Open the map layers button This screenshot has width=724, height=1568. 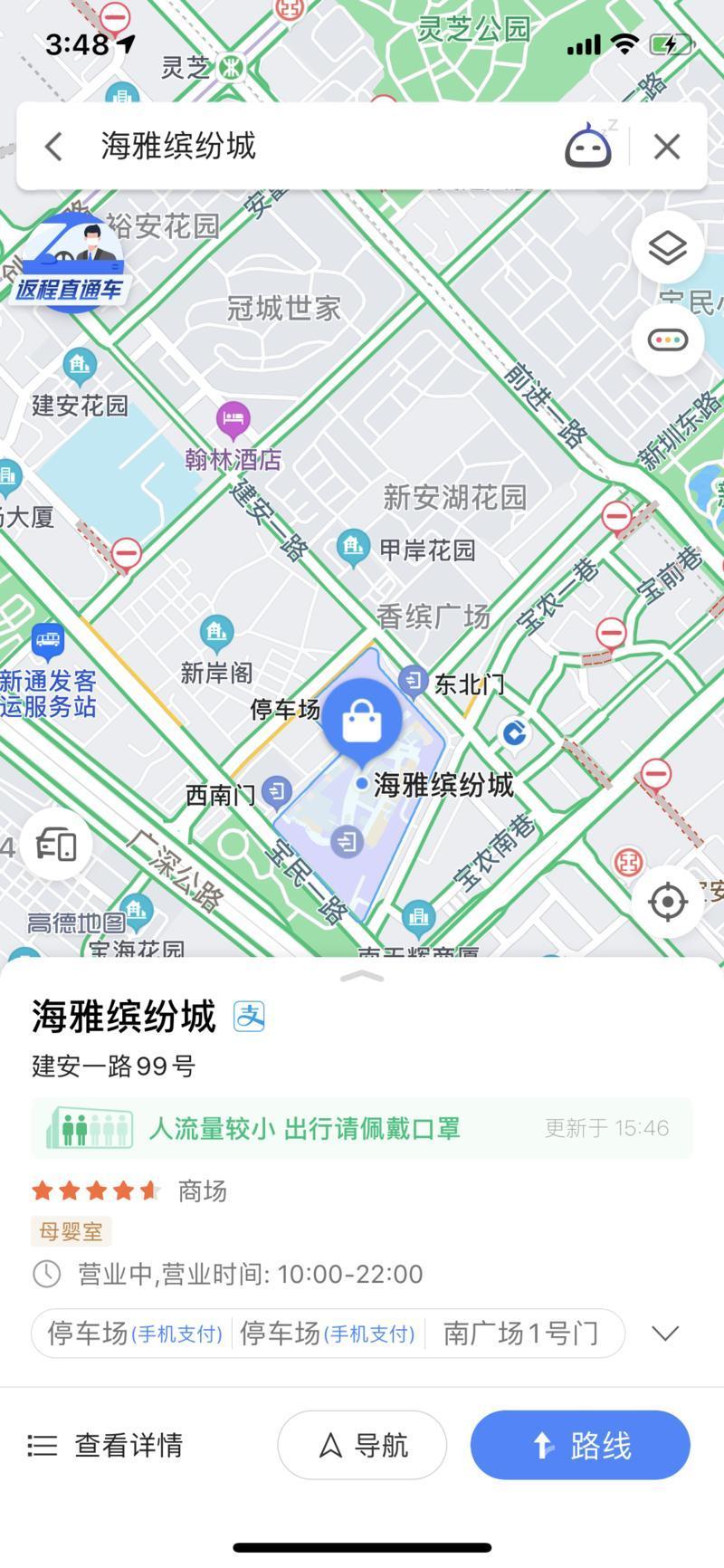668,247
